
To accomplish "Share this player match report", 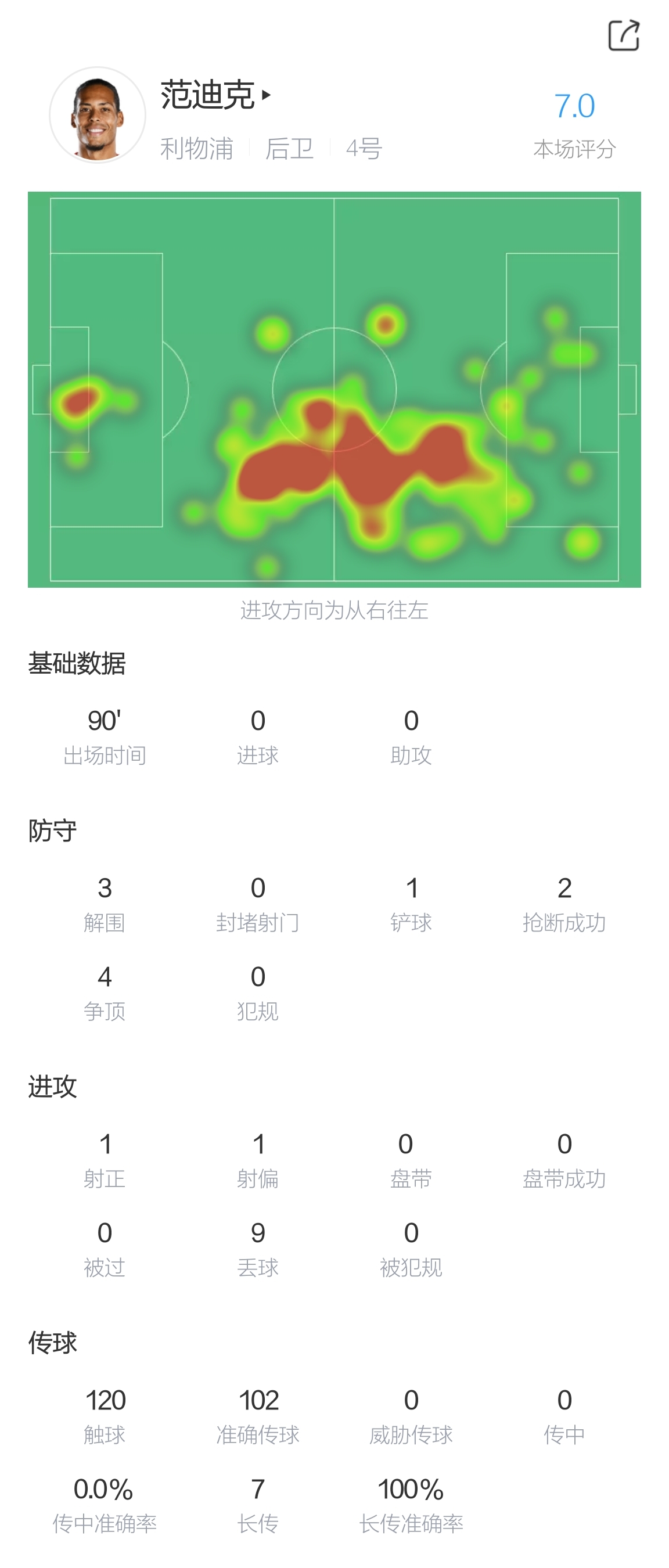I will tap(624, 35).
